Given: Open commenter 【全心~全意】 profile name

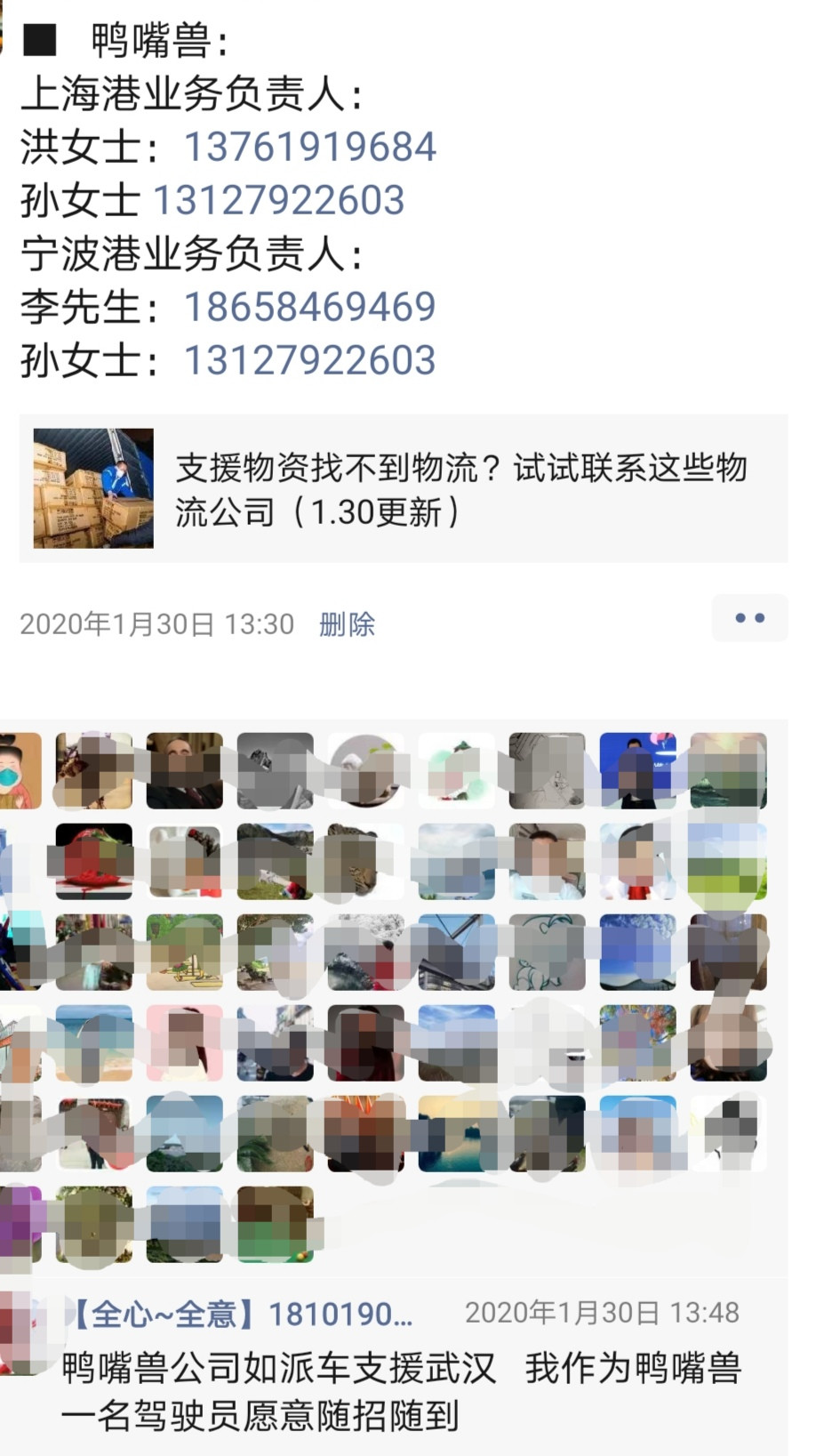Looking at the screenshot, I should (x=240, y=1314).
